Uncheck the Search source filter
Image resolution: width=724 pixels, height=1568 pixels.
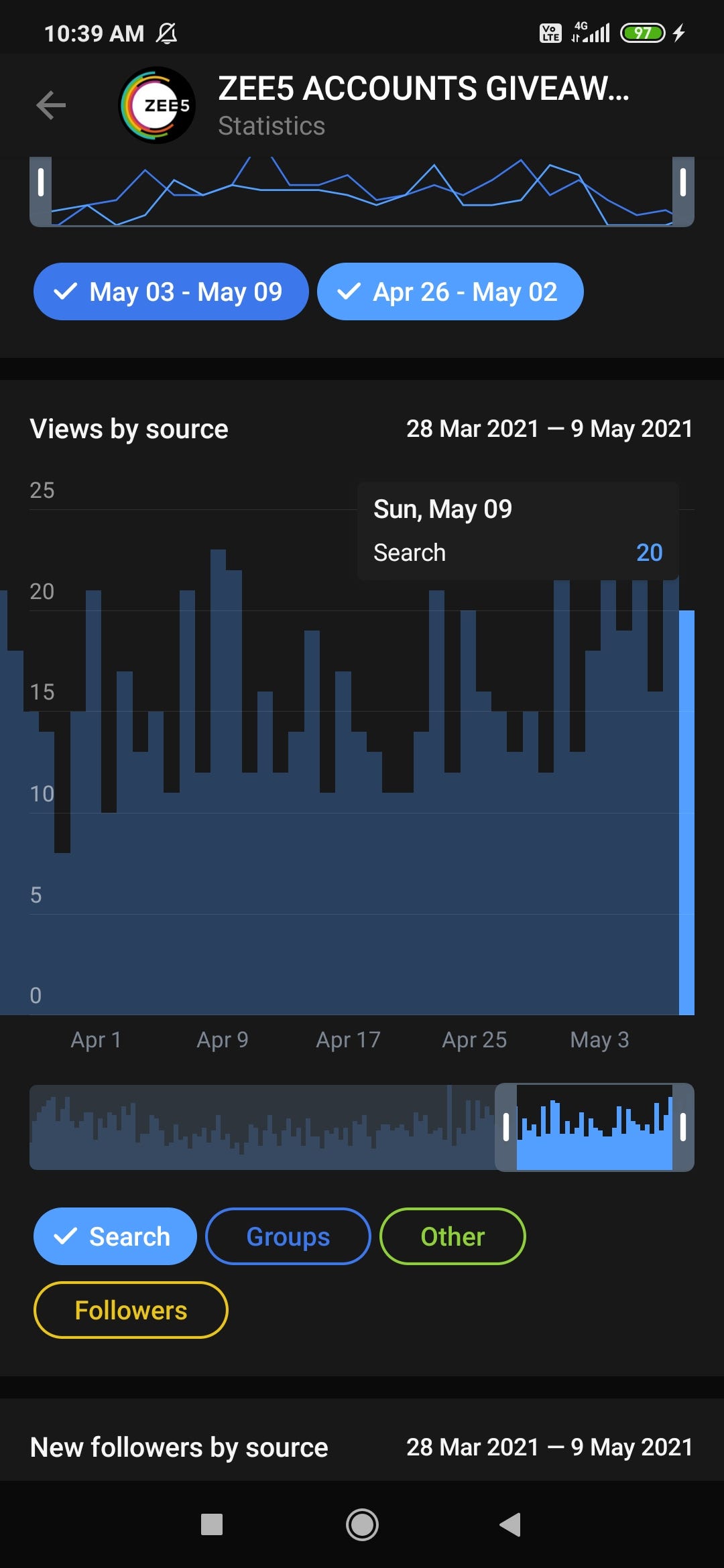[x=115, y=1236]
